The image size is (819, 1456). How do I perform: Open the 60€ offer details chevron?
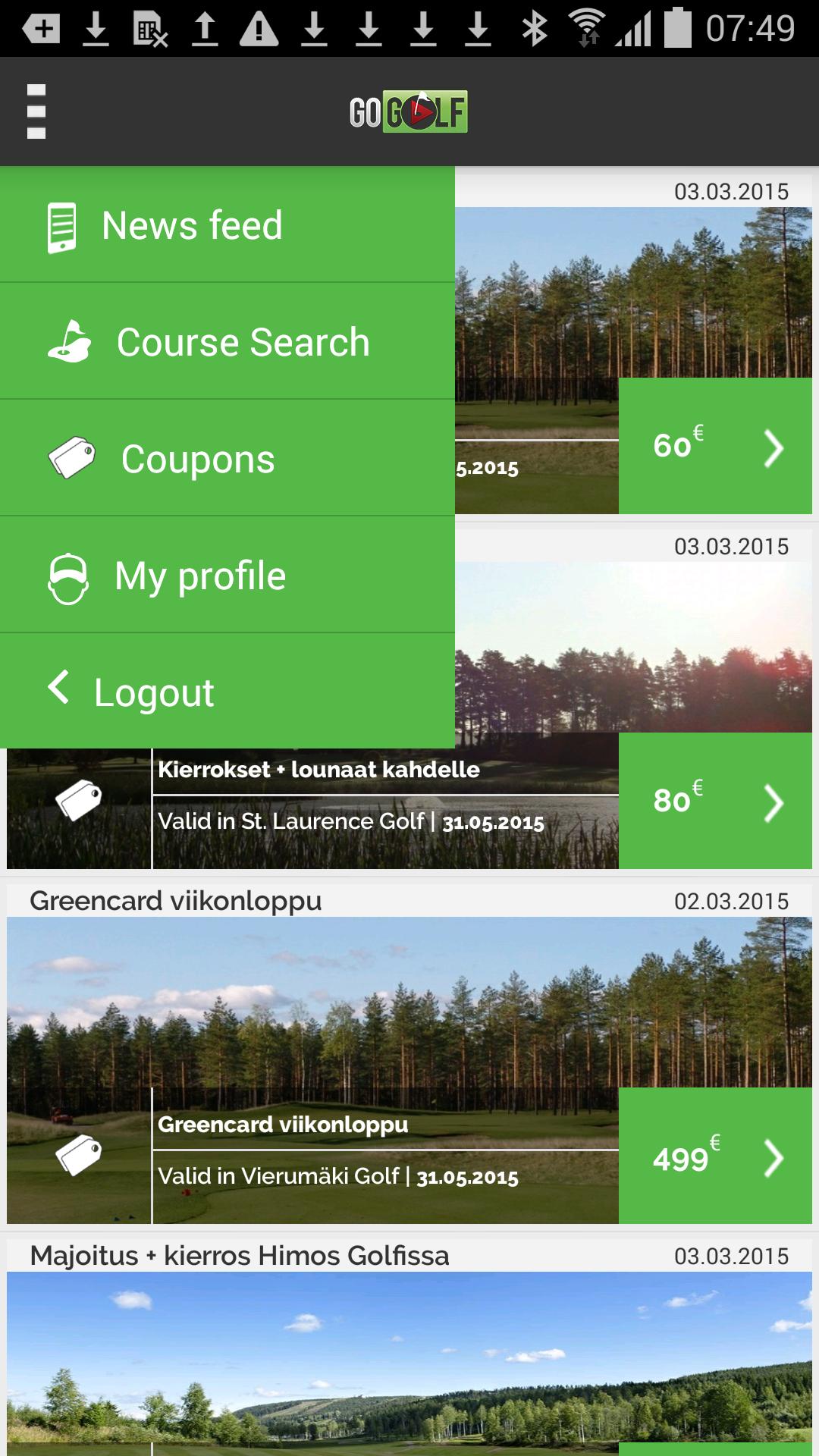(x=773, y=448)
